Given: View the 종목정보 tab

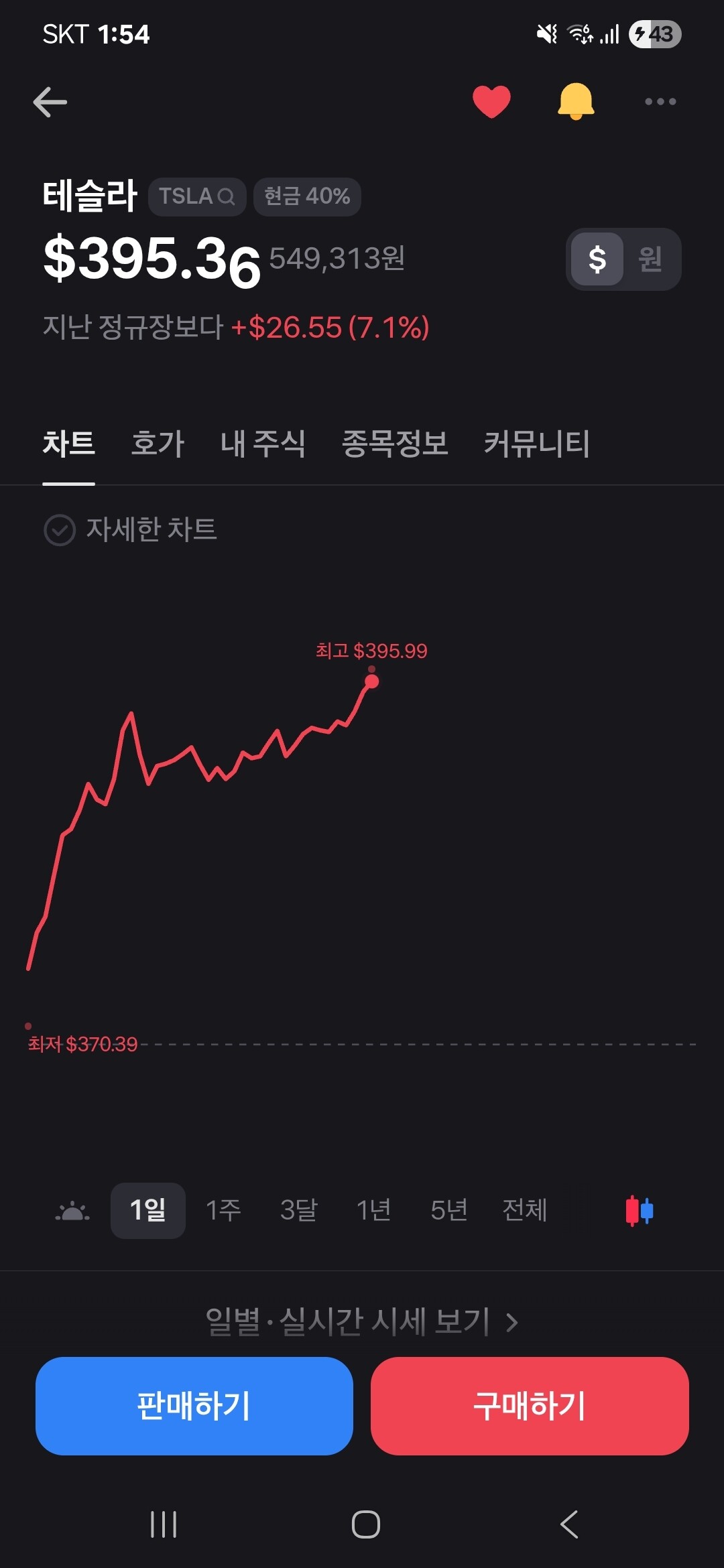Looking at the screenshot, I should [395, 444].
